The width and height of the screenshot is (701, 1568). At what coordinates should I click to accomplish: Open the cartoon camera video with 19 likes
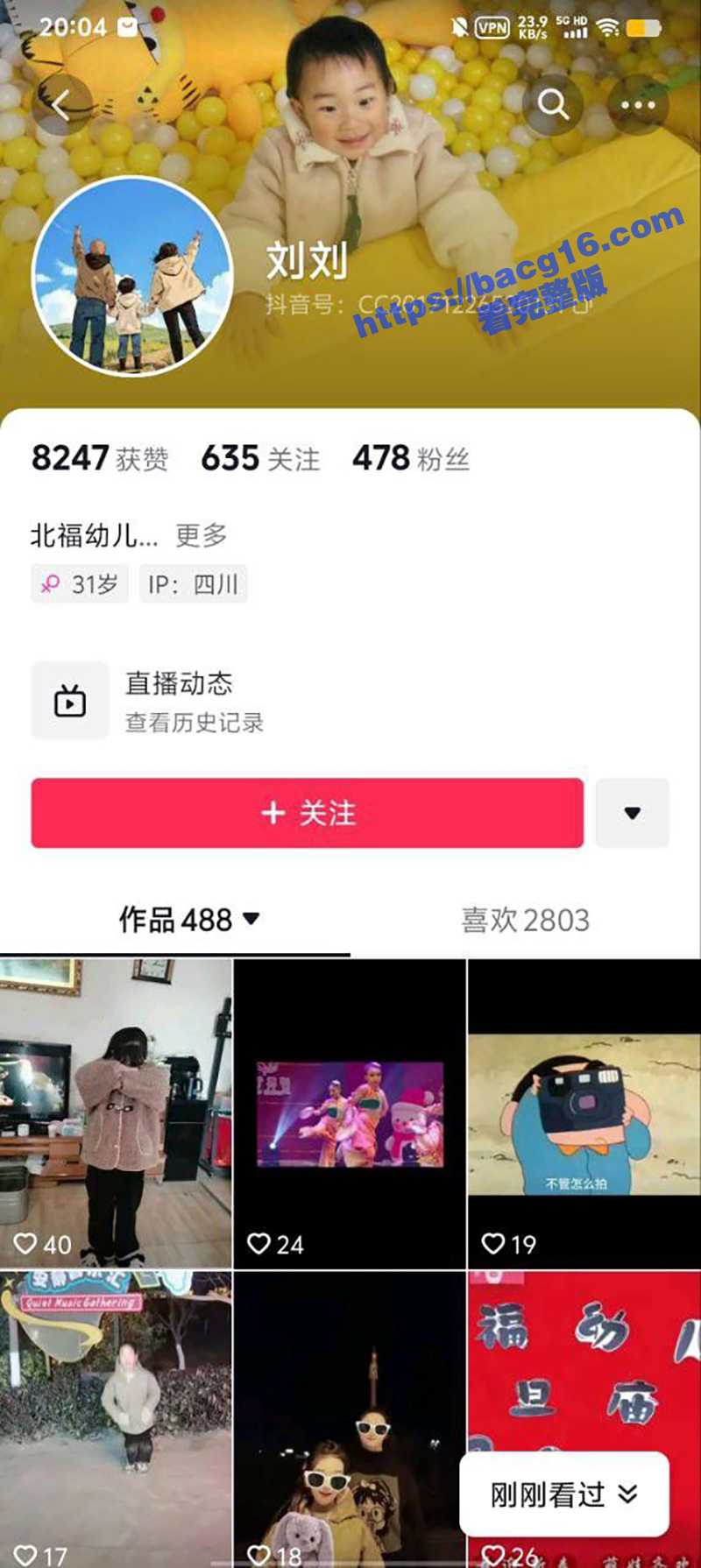point(584,1112)
